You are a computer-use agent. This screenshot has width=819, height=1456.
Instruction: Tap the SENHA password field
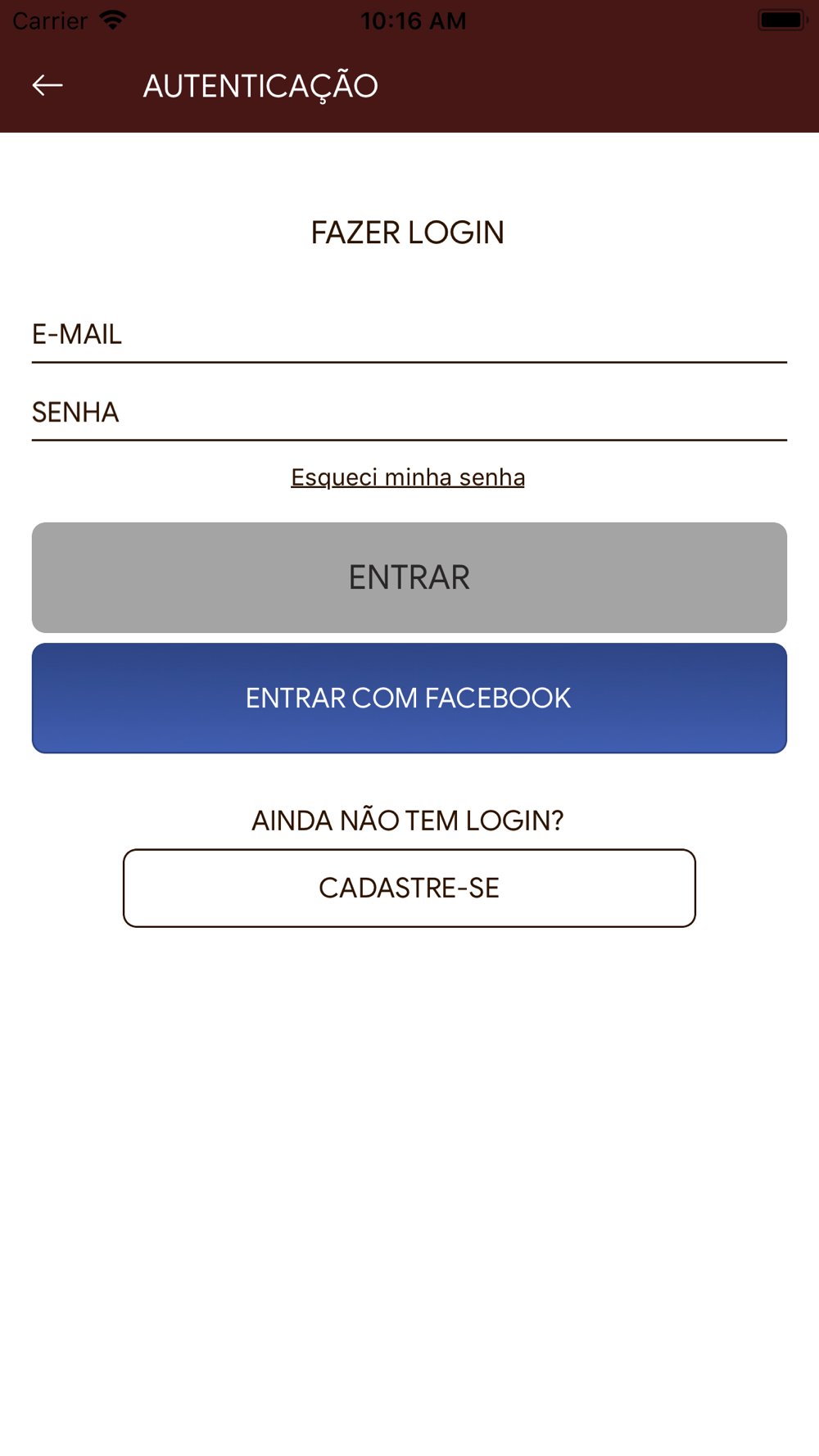click(x=409, y=413)
